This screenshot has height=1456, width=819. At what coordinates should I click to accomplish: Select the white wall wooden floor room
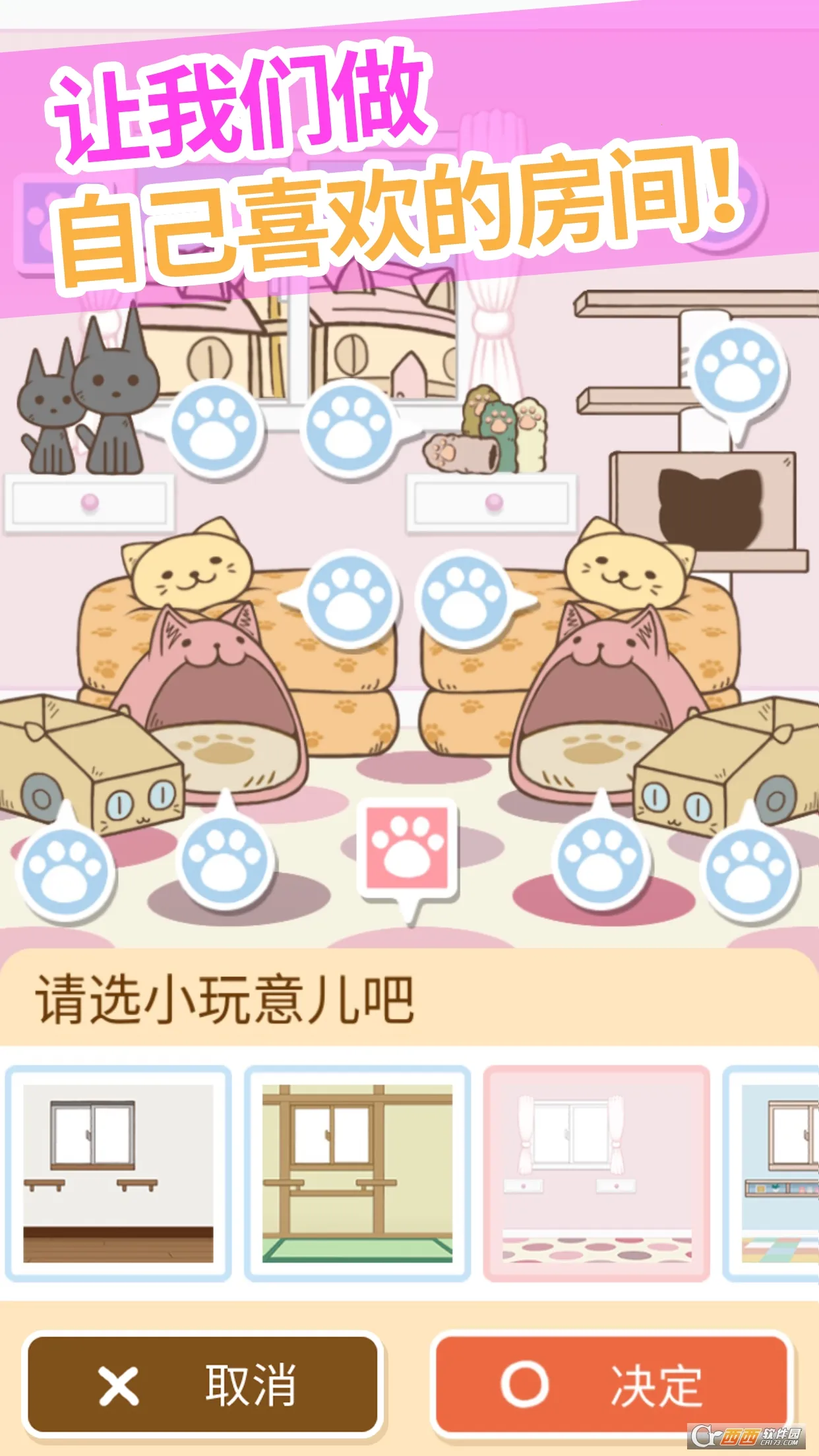point(119,1174)
